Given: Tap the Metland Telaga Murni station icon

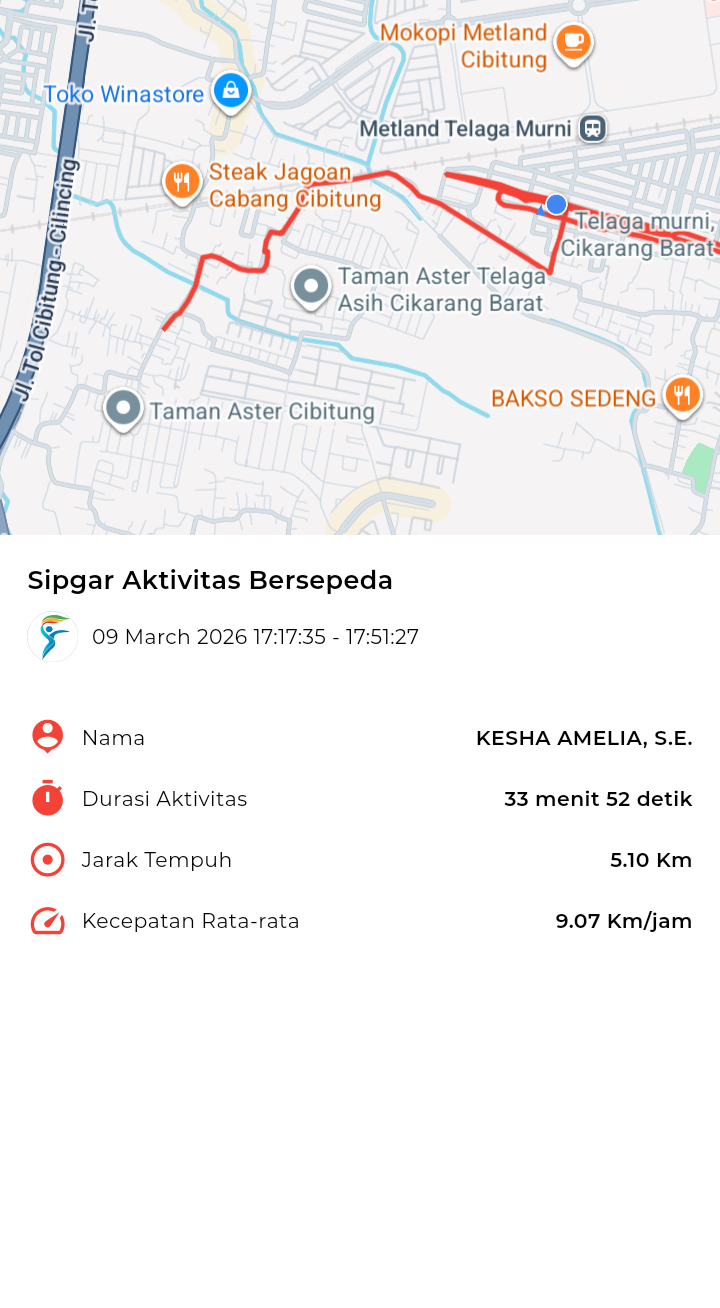Looking at the screenshot, I should pyautogui.click(x=593, y=128).
